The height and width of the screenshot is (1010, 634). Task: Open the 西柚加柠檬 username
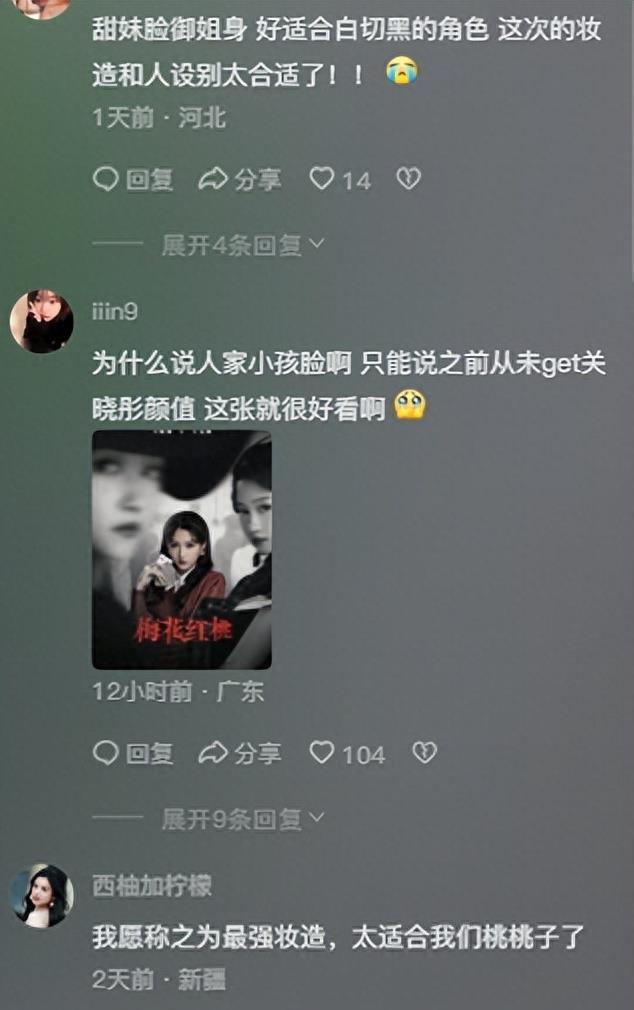(x=152, y=886)
